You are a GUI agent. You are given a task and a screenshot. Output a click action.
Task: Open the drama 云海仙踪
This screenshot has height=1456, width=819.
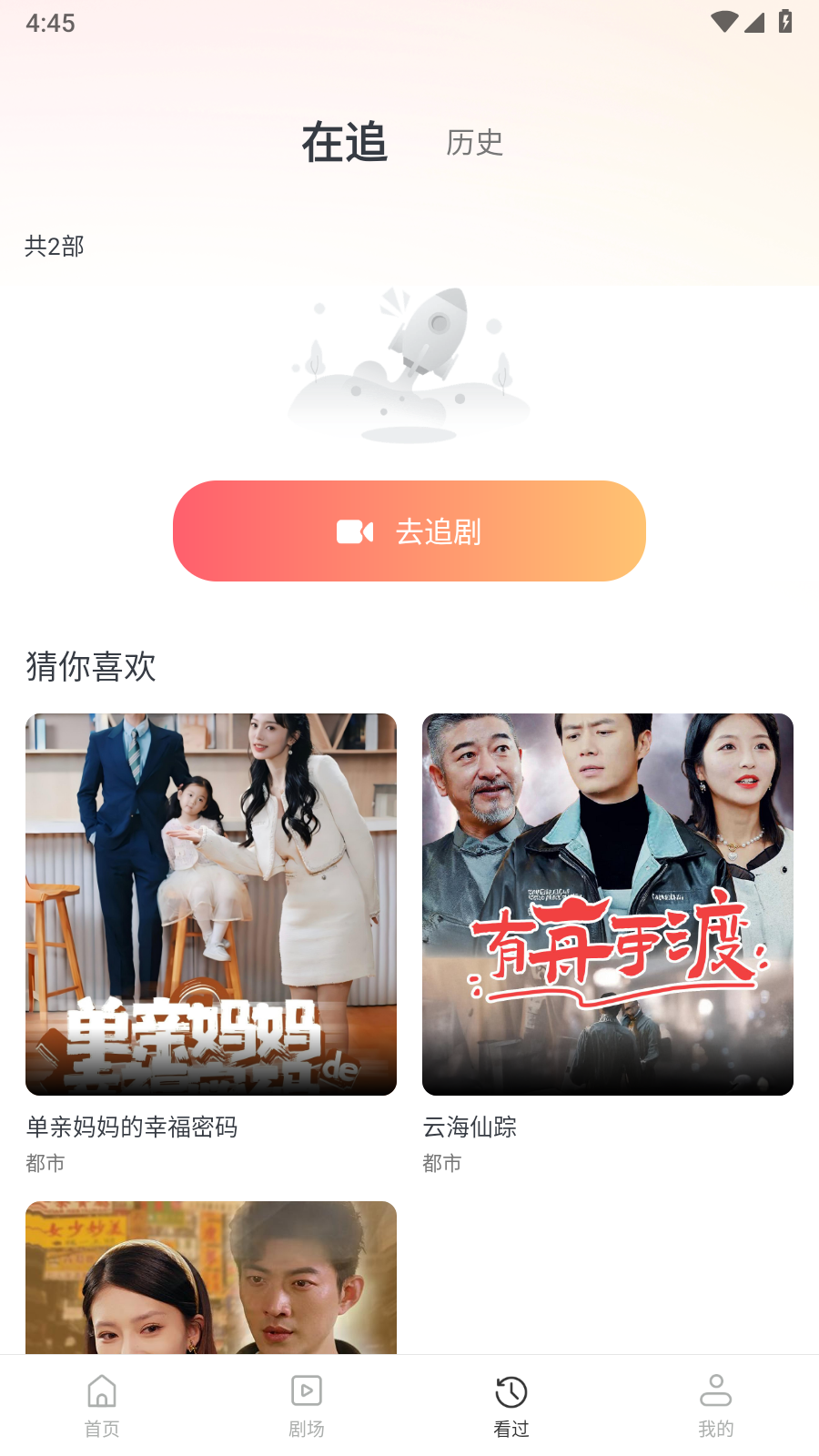tap(607, 904)
